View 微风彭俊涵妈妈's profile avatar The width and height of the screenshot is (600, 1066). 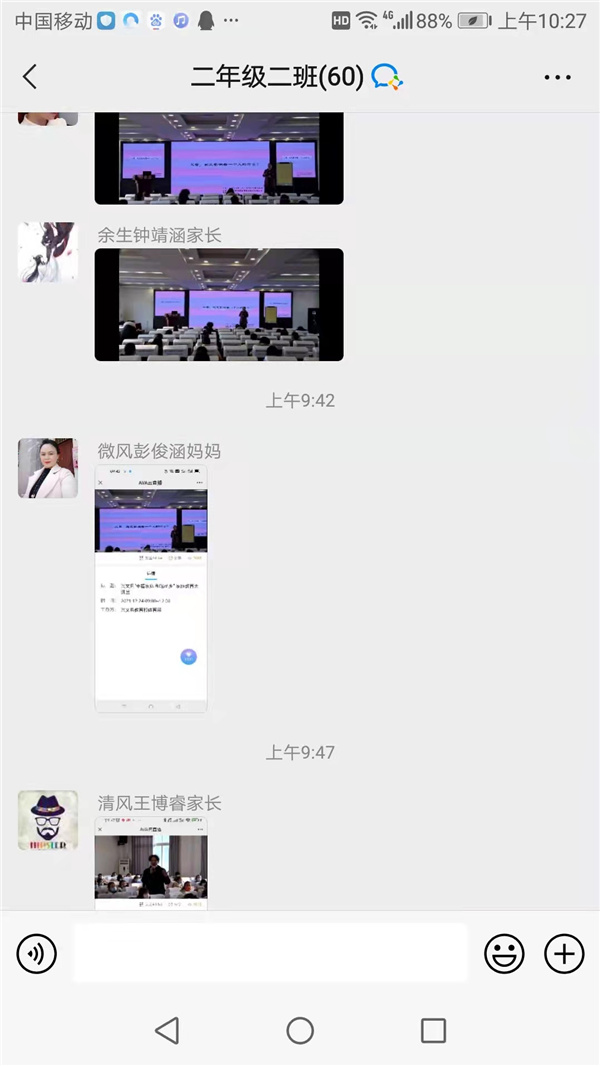(47, 468)
